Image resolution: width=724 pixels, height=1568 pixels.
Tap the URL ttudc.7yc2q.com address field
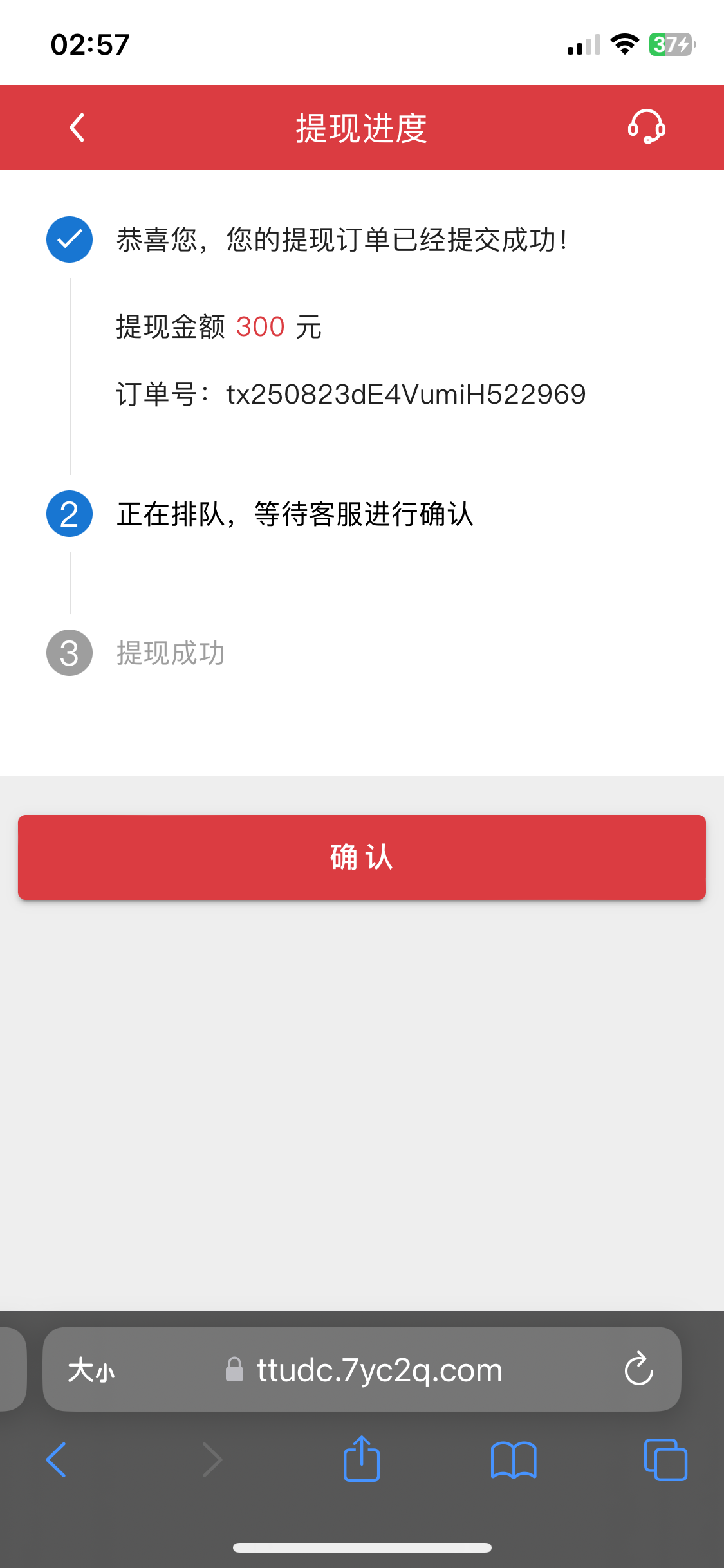[x=376, y=1370]
